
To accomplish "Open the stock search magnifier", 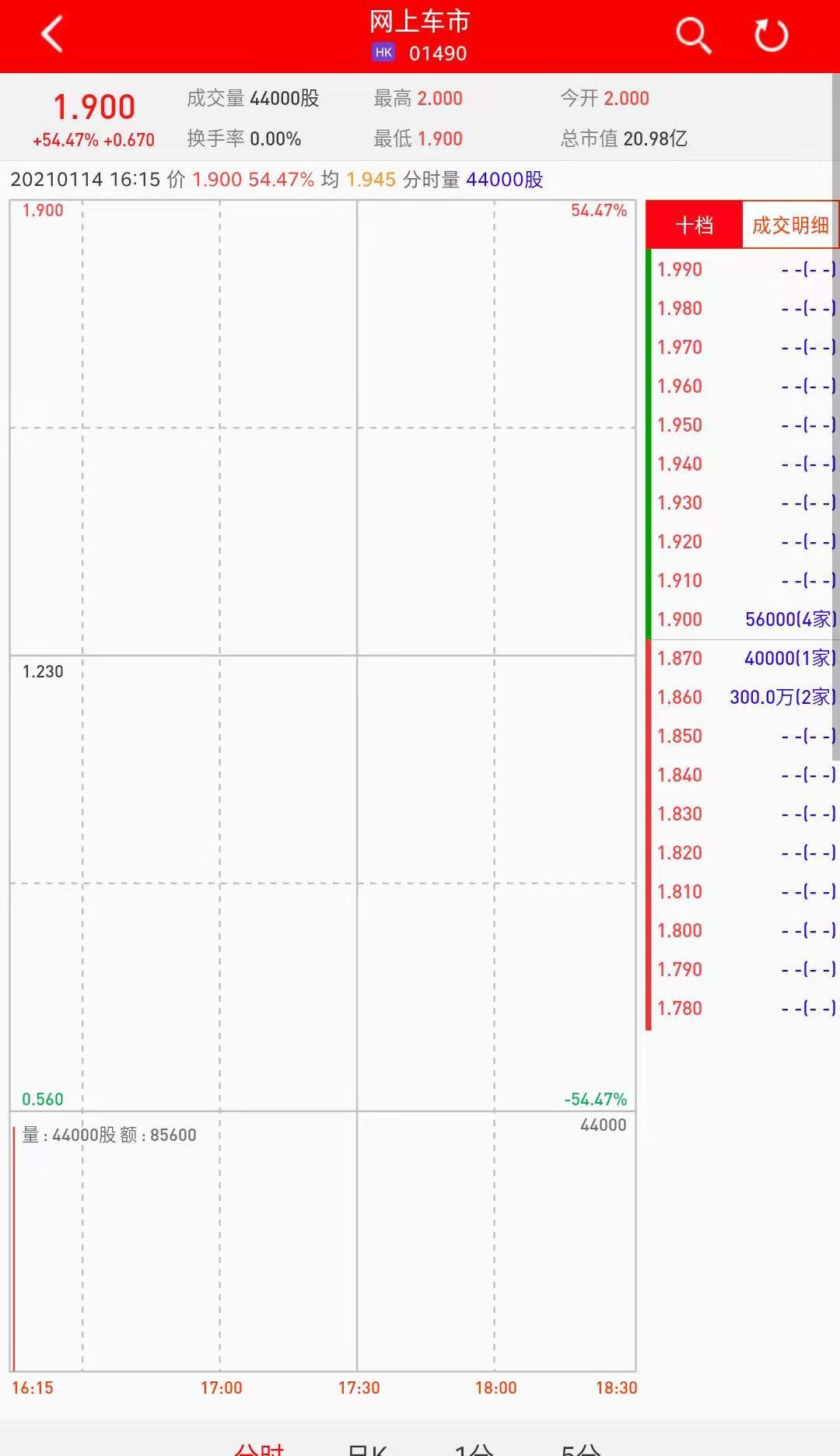I will [x=692, y=36].
